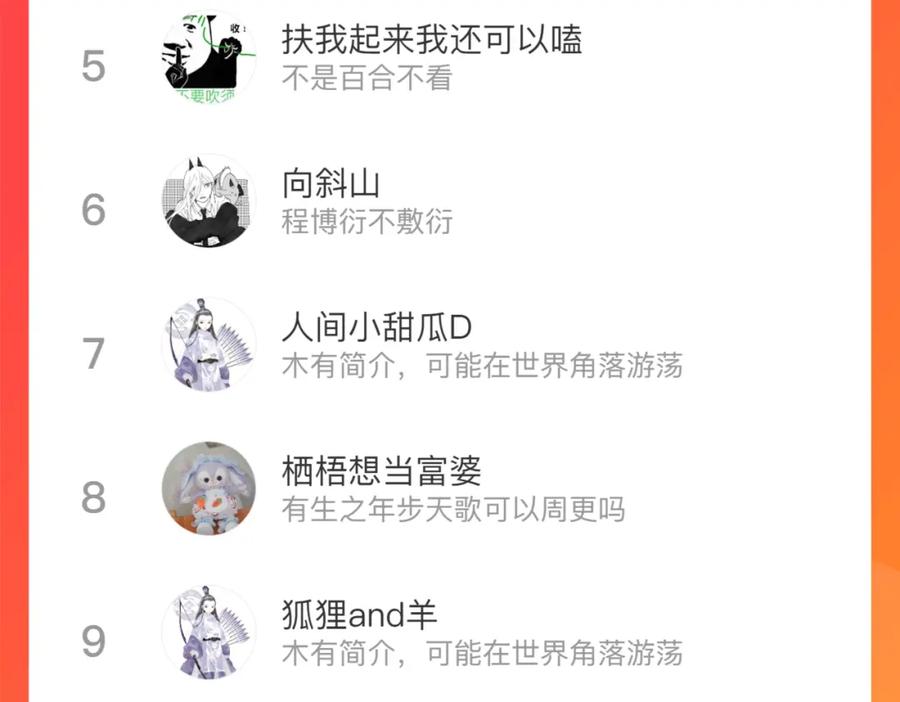
Task: Open the profile of 扶我起来我还可以嗑
Action: coord(449,57)
